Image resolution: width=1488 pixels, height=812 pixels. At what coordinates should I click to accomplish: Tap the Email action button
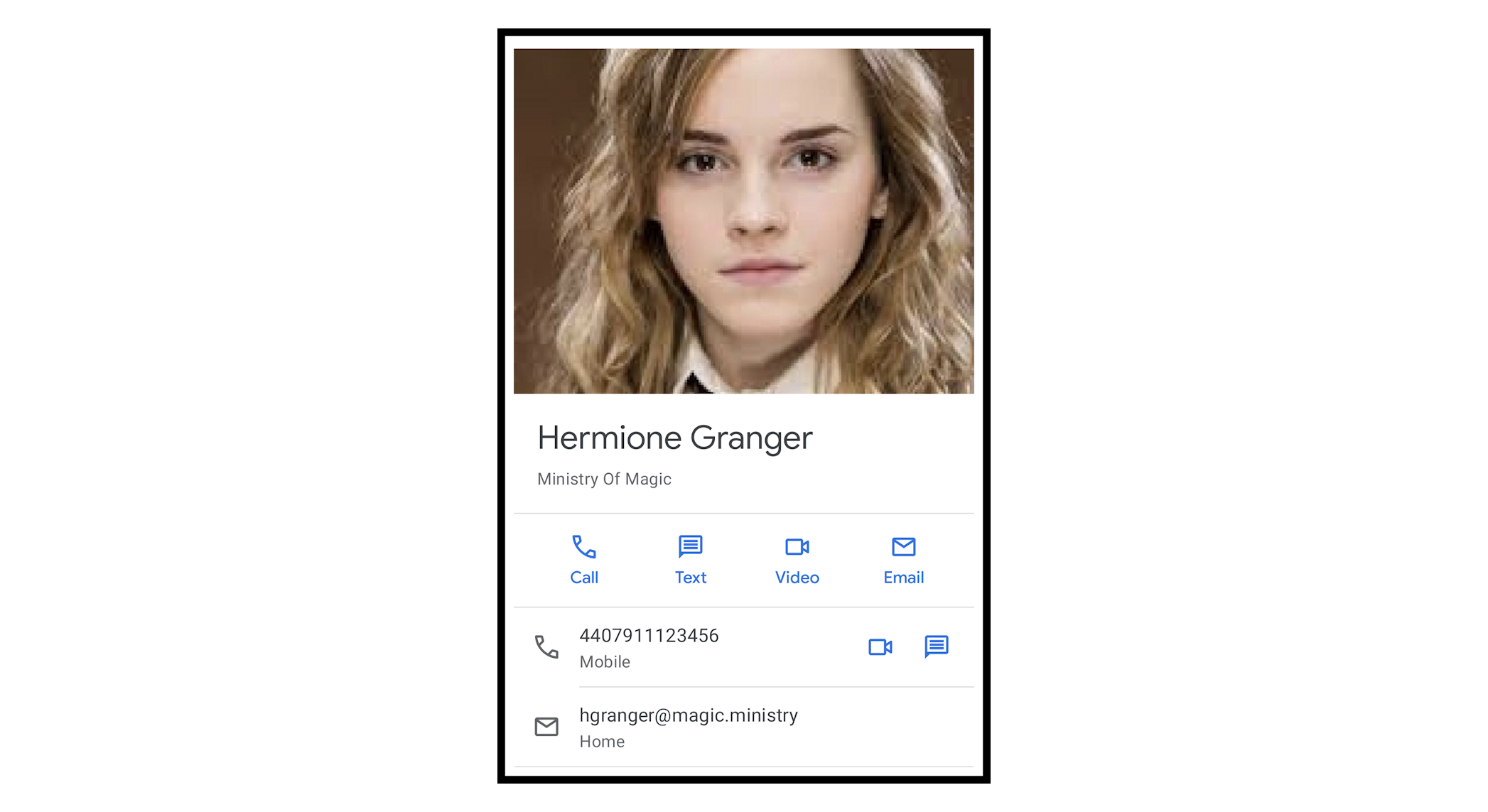[x=903, y=560]
